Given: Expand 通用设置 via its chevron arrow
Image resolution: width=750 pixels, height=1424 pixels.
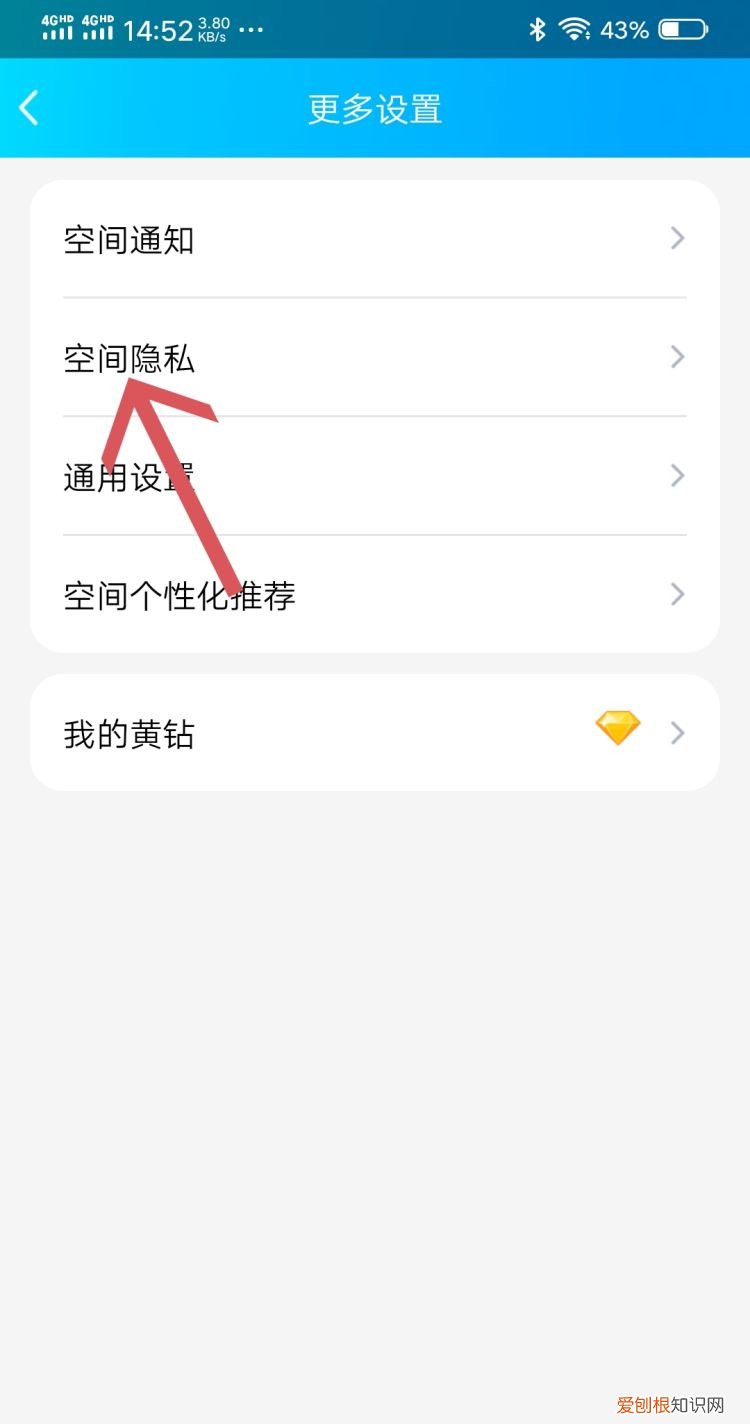Looking at the screenshot, I should tap(677, 475).
